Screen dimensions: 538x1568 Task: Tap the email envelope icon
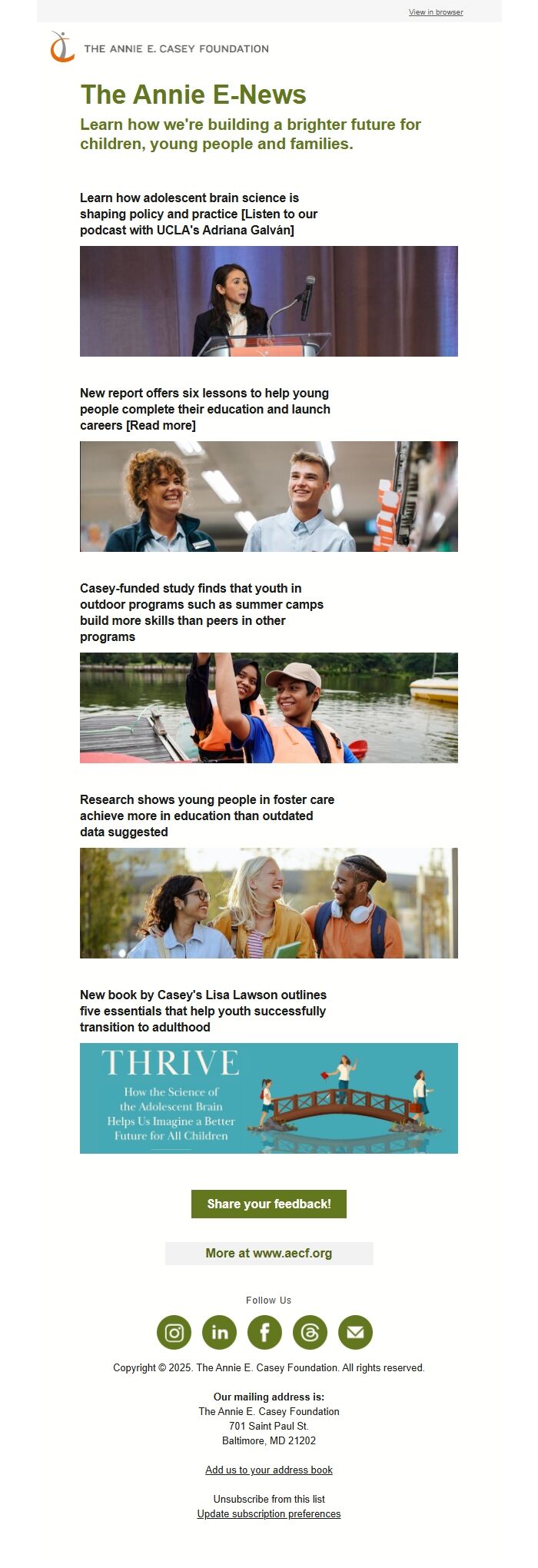[355, 1332]
